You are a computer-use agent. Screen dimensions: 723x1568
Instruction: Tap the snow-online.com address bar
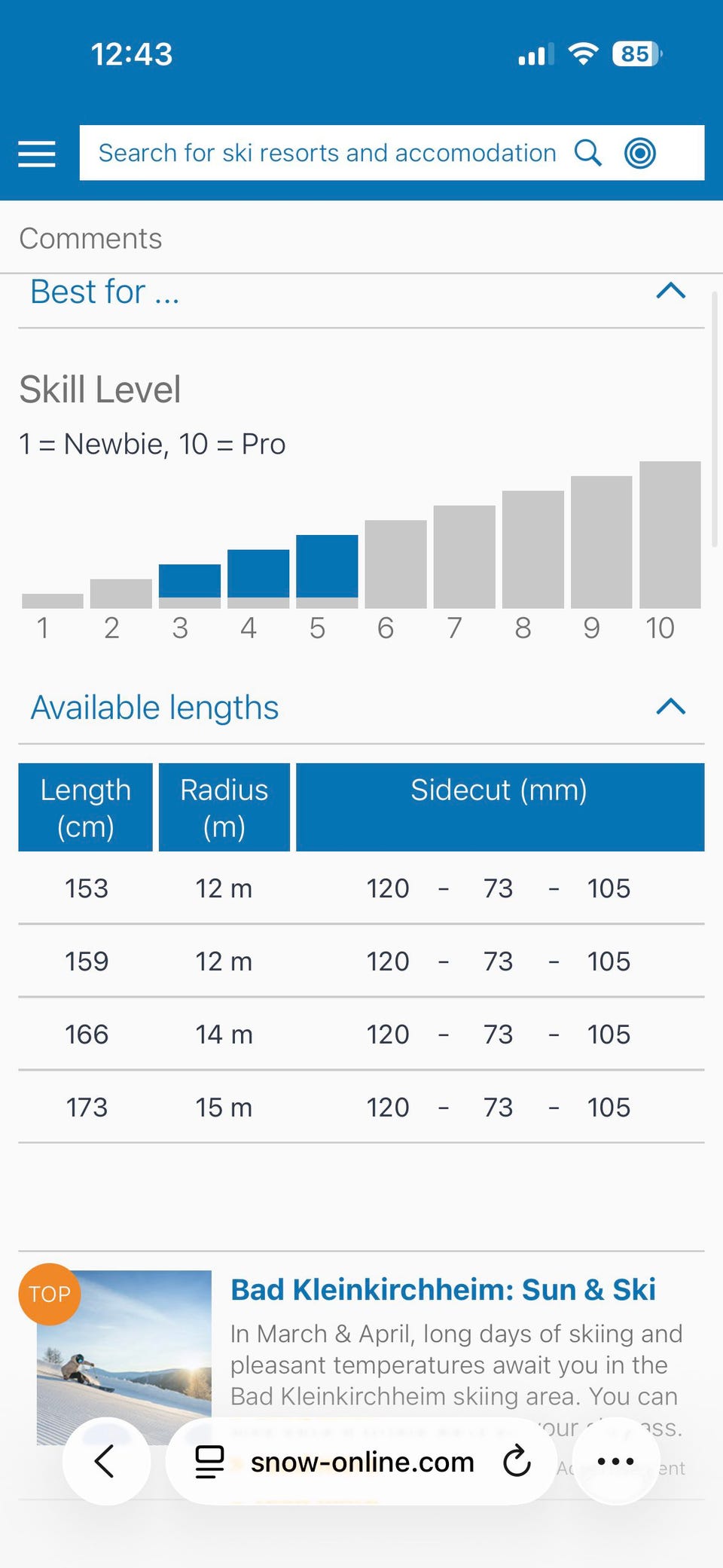point(362,1463)
